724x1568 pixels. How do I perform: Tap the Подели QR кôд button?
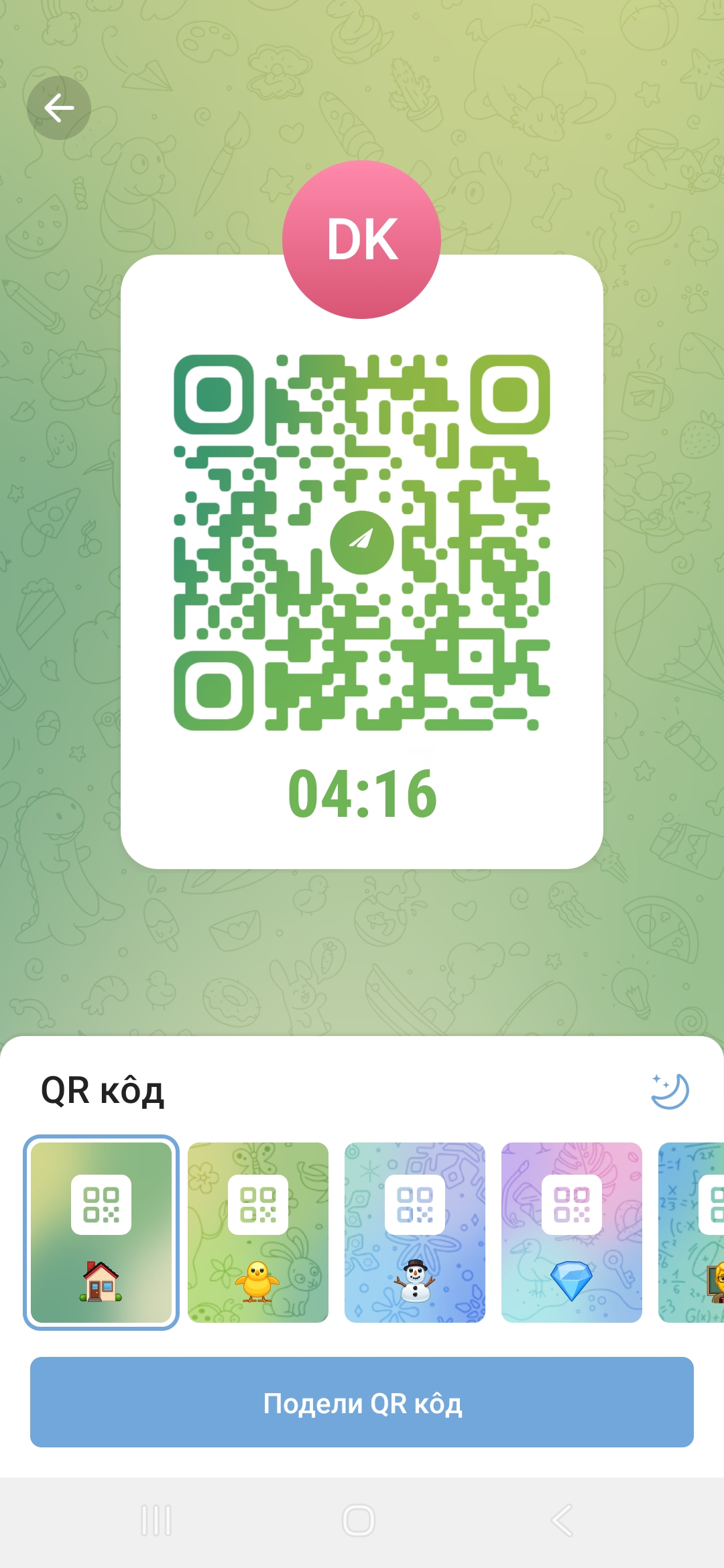362,1403
